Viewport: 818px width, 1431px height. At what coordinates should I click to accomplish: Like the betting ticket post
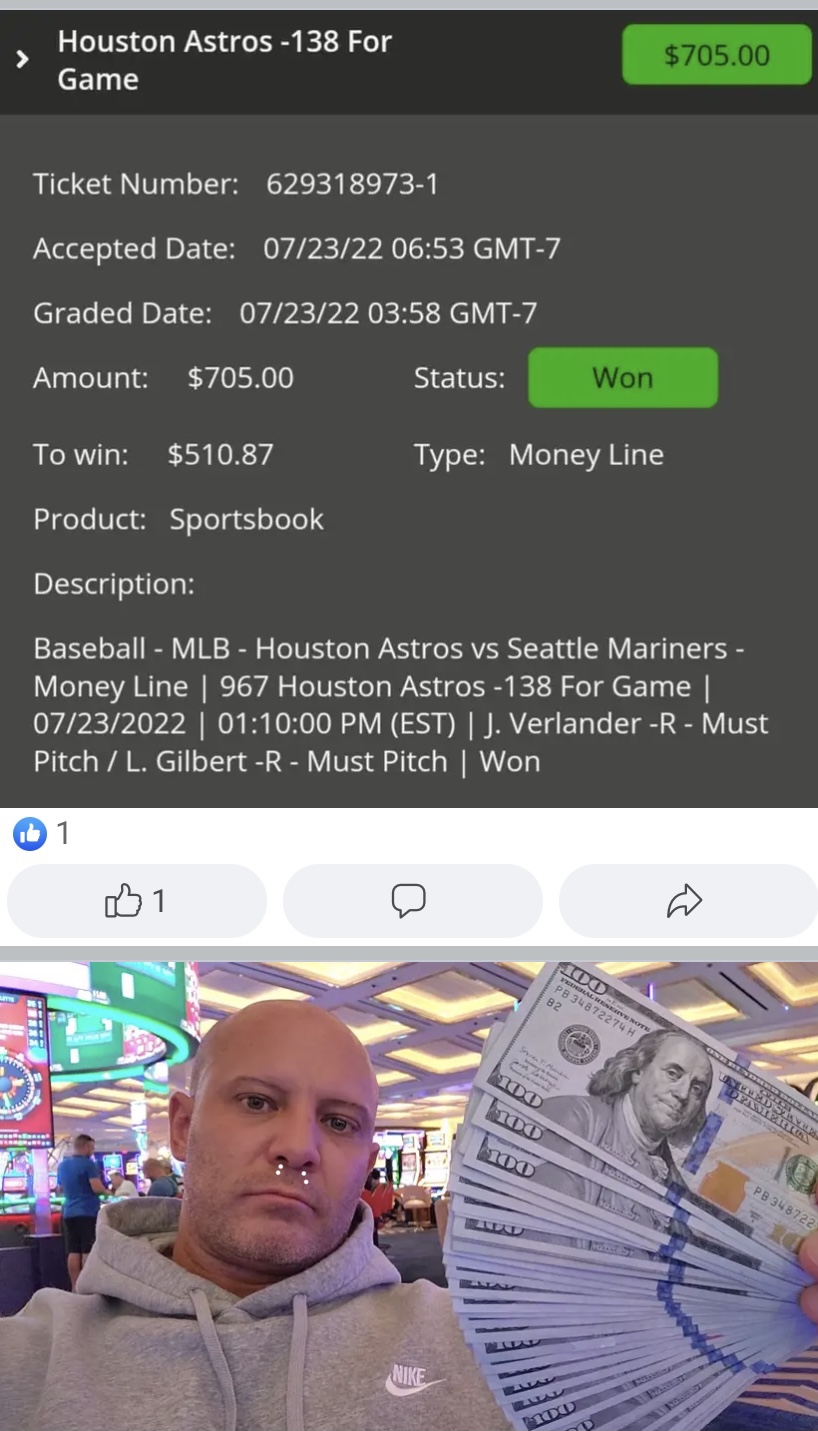click(x=136, y=901)
